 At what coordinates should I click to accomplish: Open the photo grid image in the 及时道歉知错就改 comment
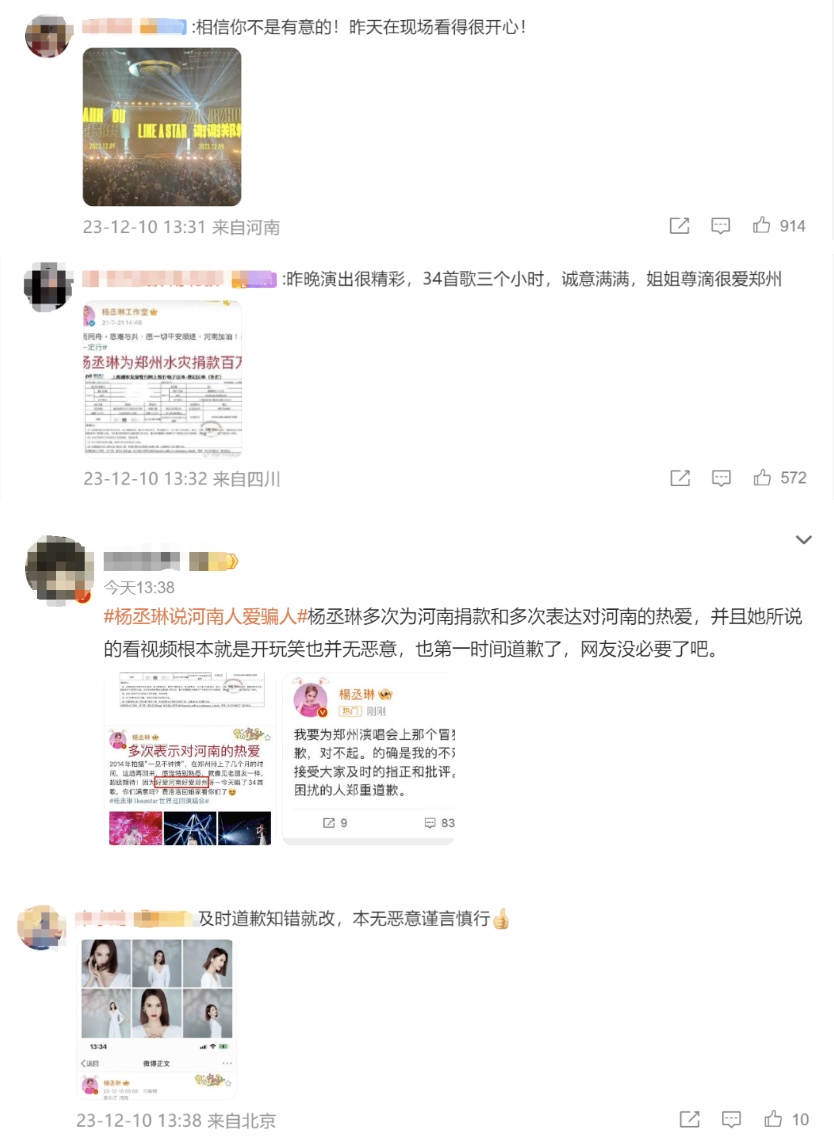pyautogui.click(x=156, y=1019)
